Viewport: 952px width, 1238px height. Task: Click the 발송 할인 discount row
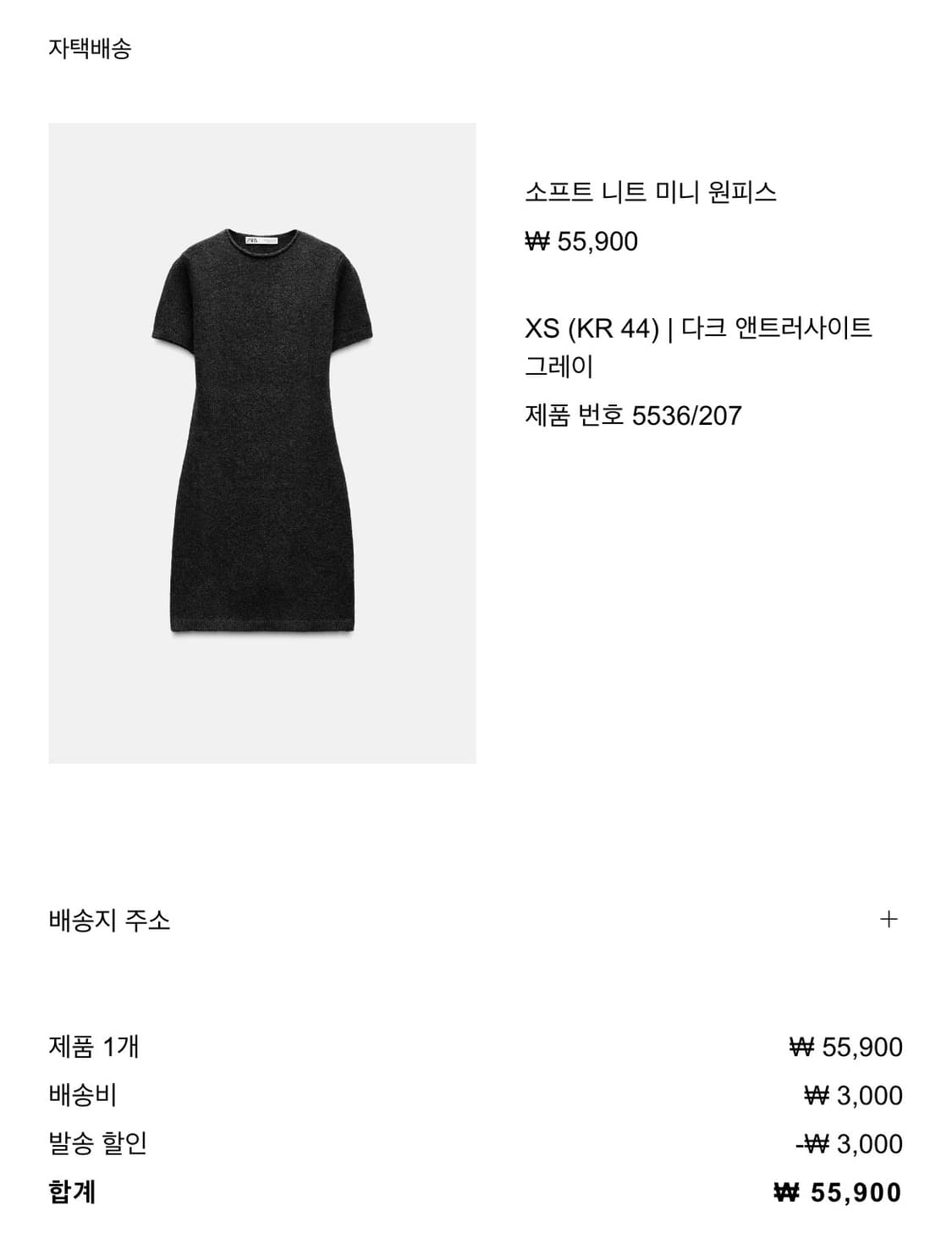point(84,1143)
